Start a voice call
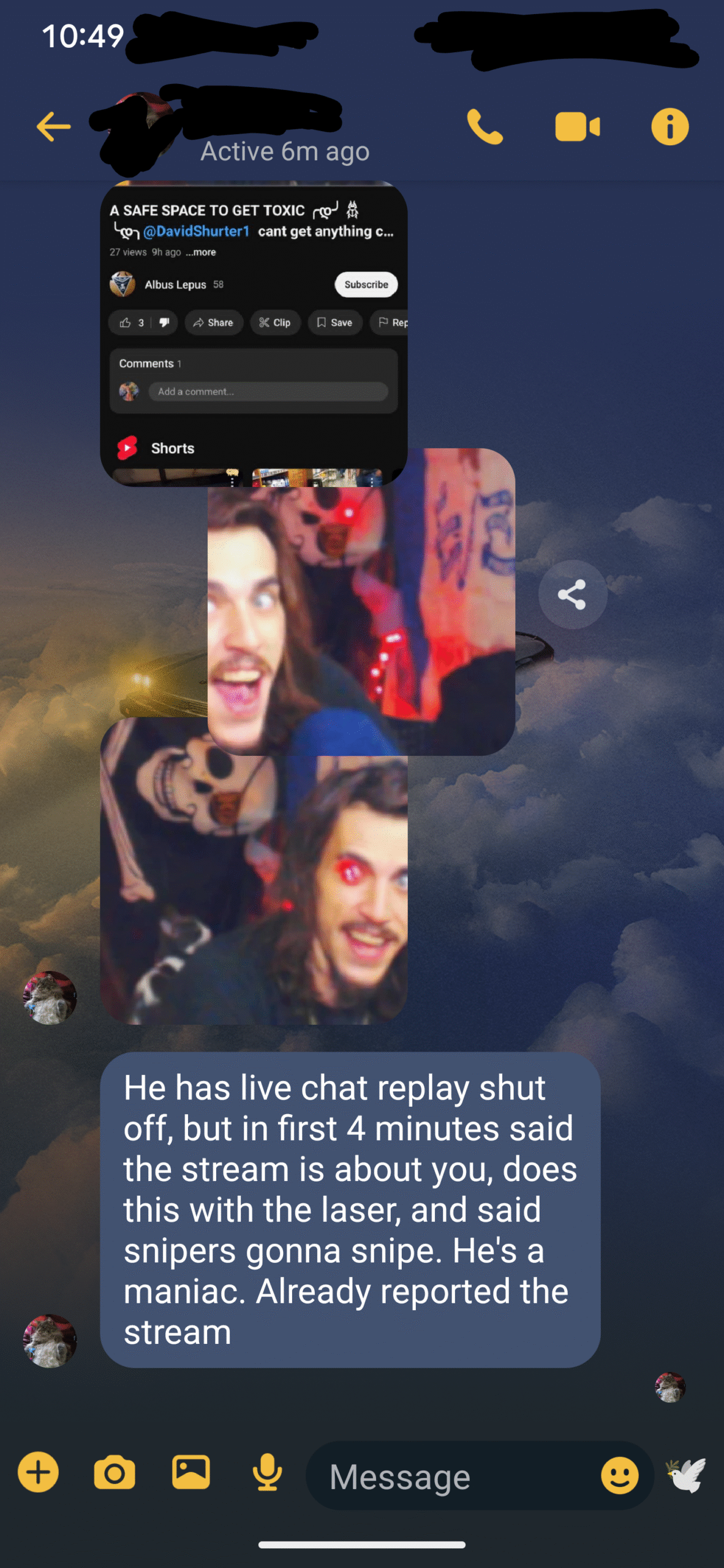 485,127
